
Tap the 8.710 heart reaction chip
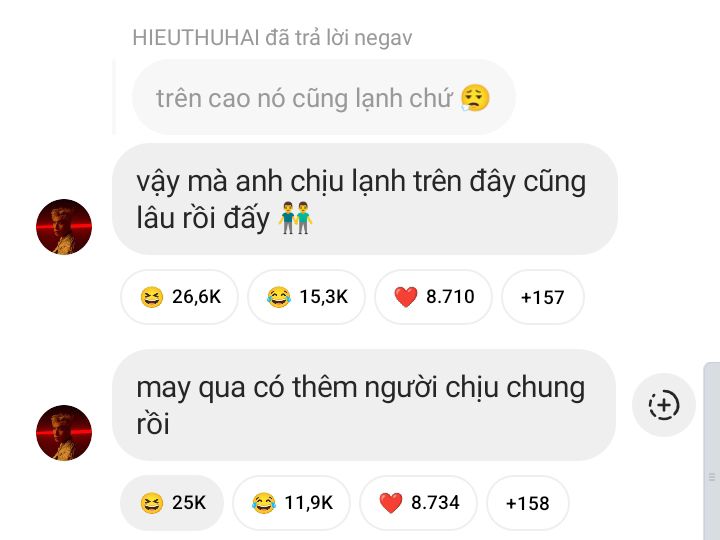click(x=434, y=297)
